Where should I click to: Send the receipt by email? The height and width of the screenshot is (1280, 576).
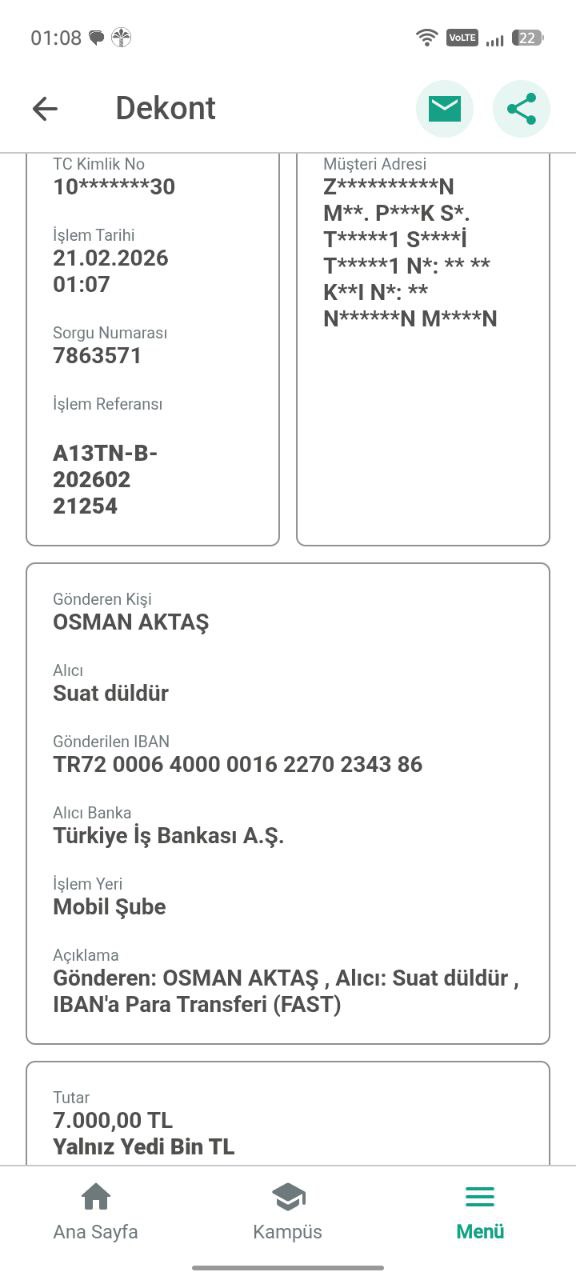click(445, 109)
